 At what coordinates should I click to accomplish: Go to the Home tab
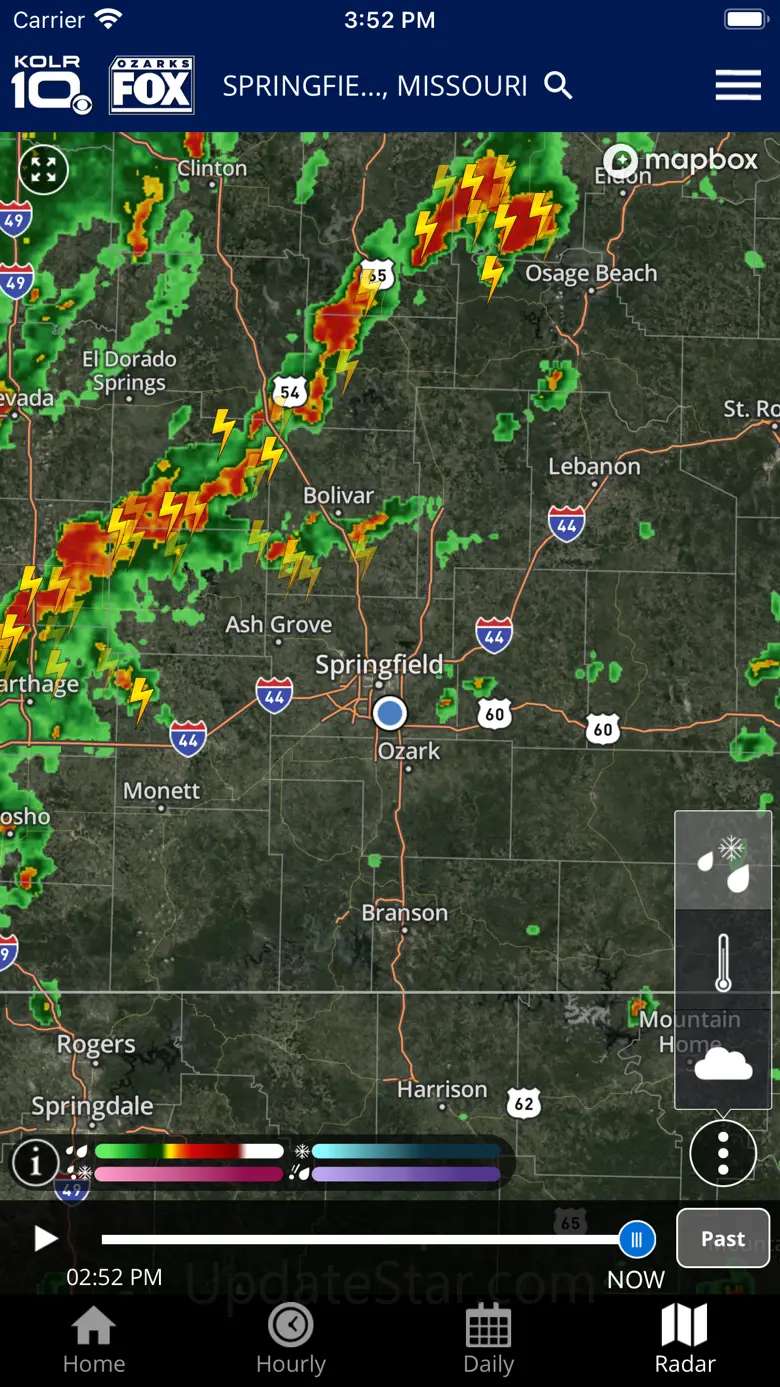pos(94,1339)
